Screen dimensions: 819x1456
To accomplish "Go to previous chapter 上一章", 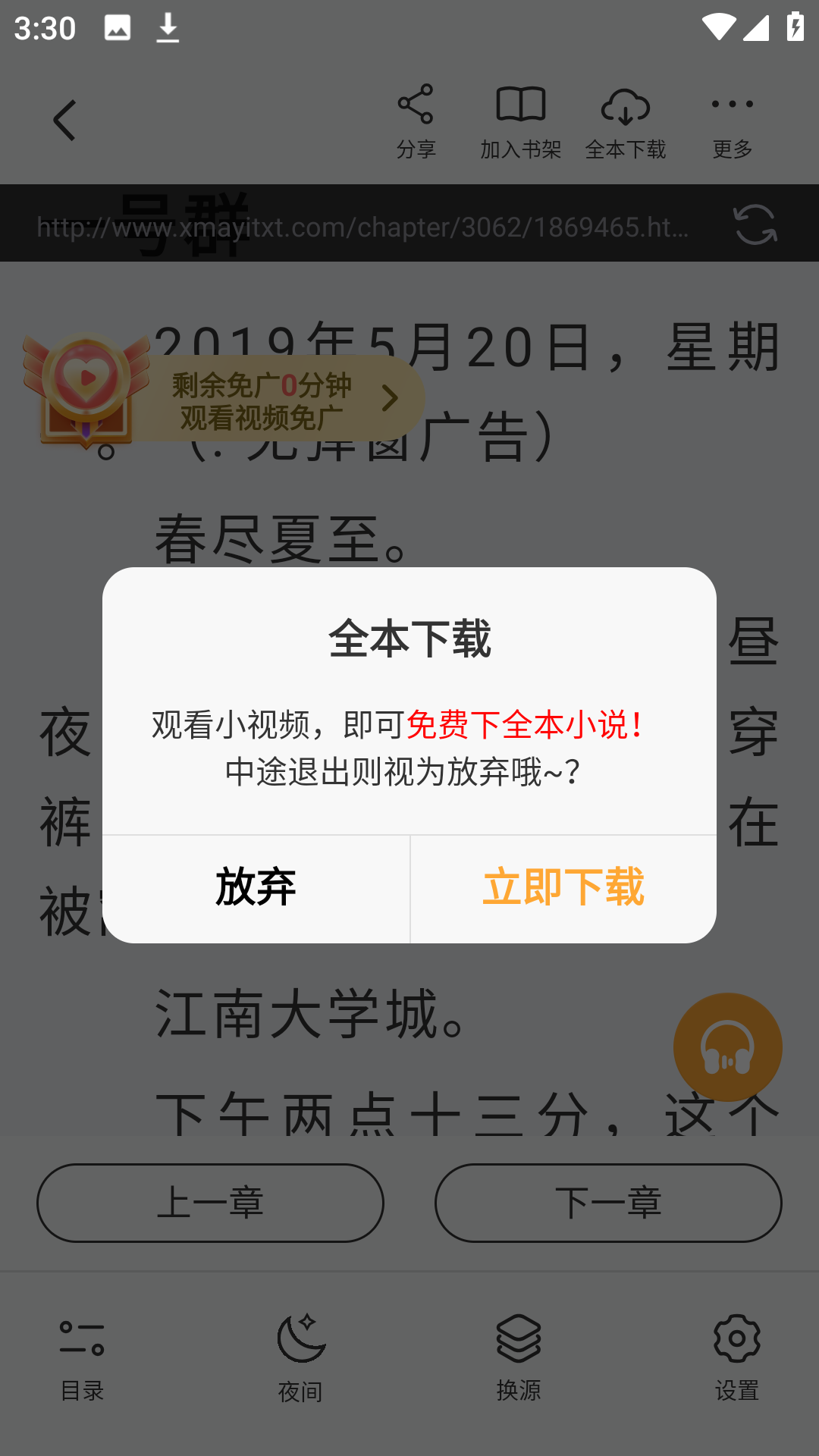I will coord(210,1203).
